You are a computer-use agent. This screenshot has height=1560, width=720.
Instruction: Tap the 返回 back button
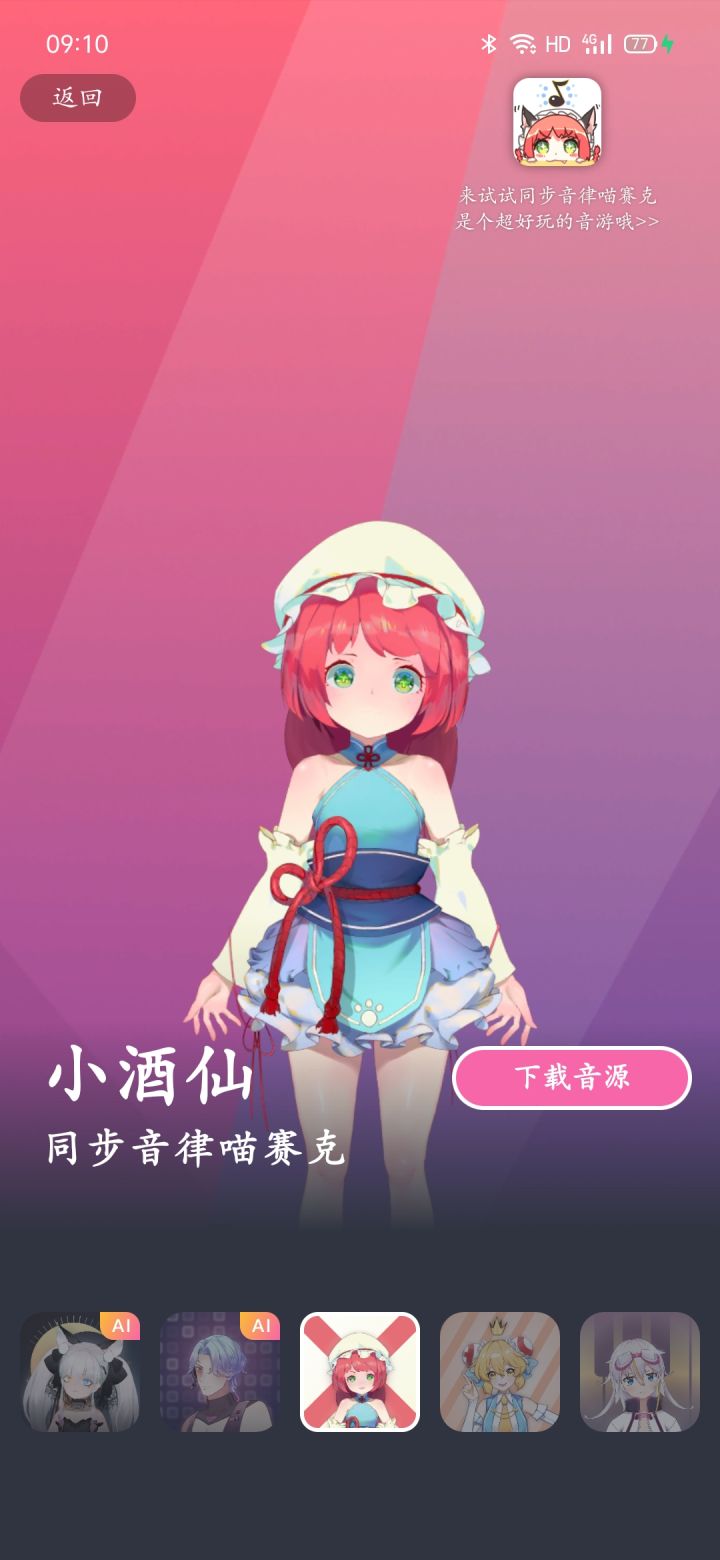tap(77, 98)
